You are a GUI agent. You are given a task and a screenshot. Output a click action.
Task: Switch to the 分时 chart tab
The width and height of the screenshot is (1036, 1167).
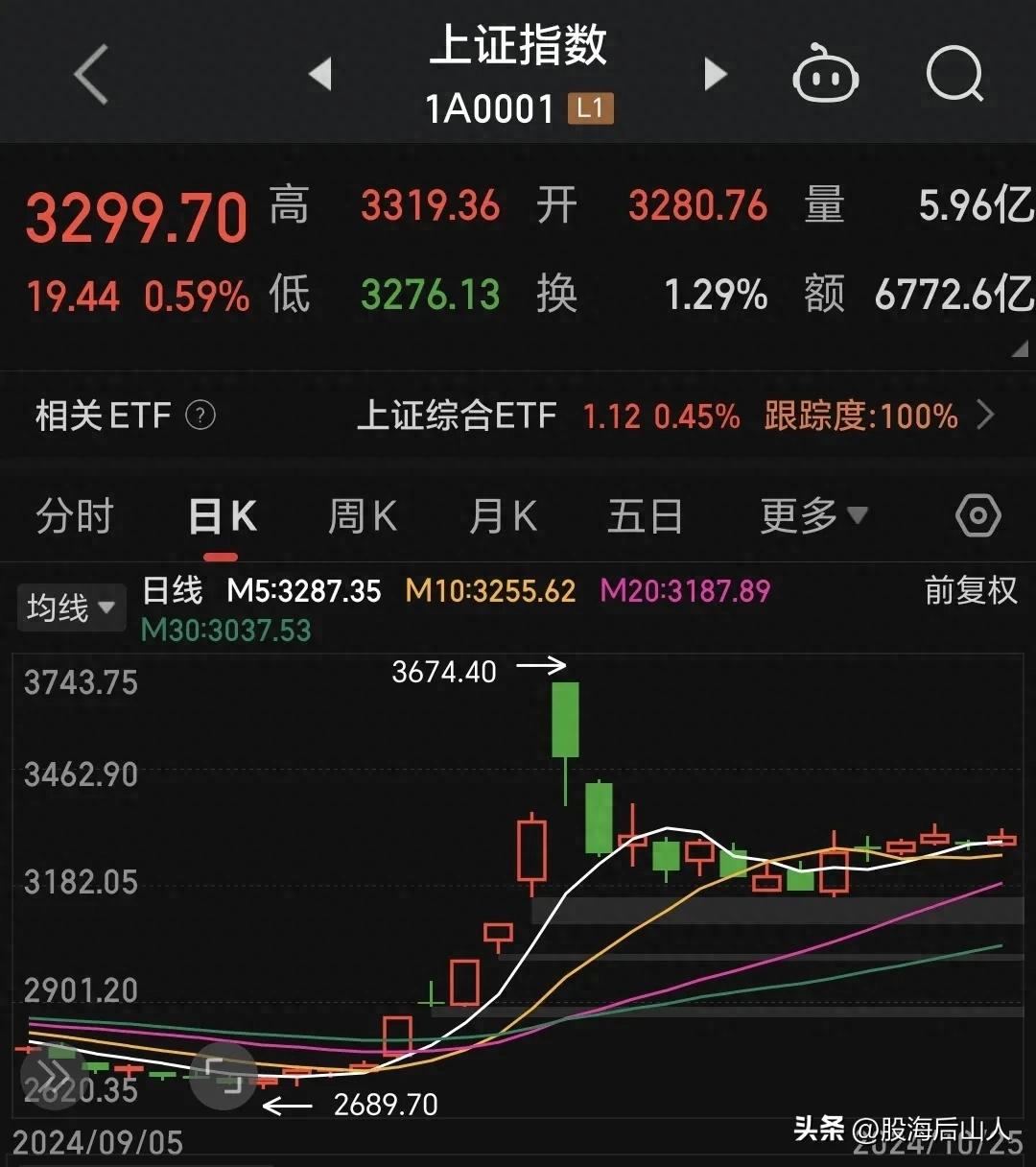tap(75, 516)
